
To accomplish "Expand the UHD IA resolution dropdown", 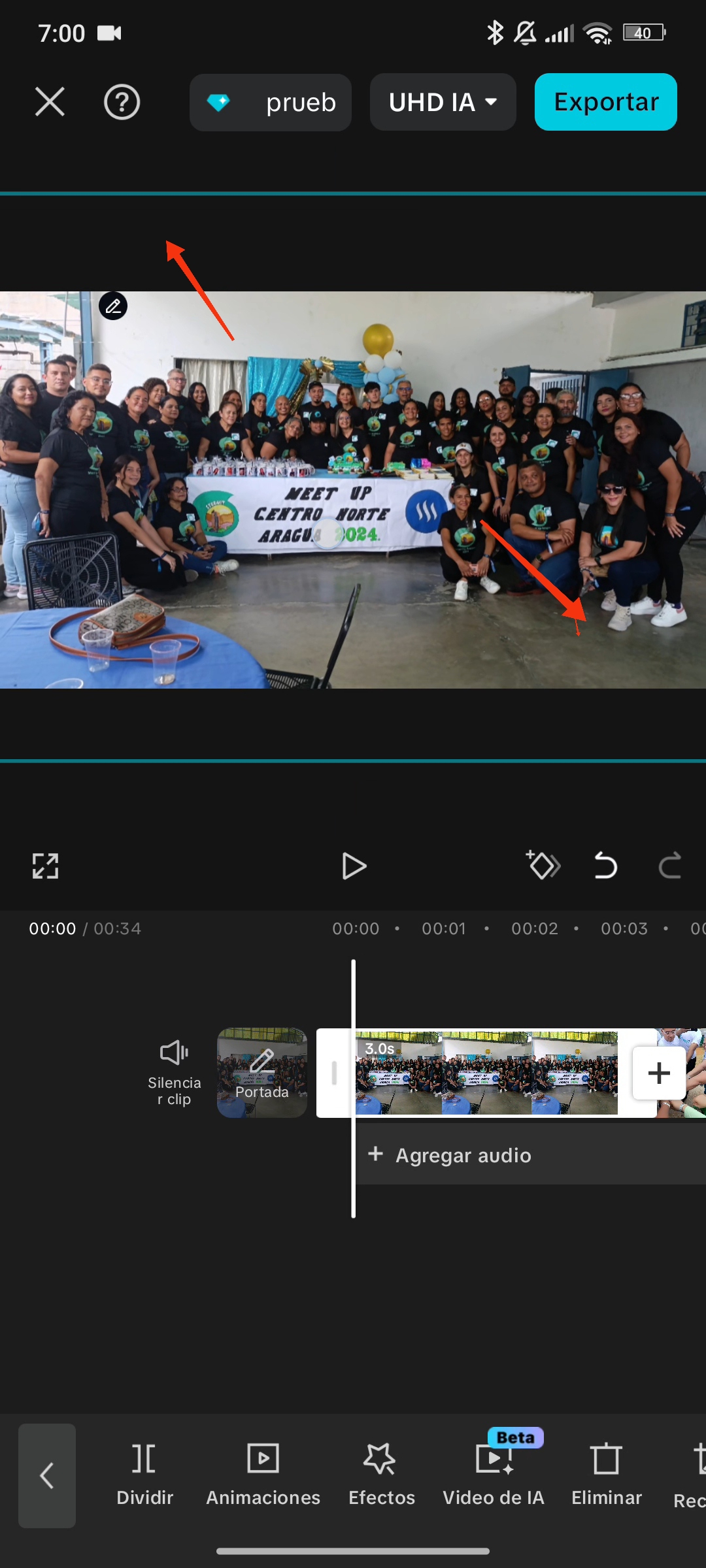I will [x=443, y=103].
